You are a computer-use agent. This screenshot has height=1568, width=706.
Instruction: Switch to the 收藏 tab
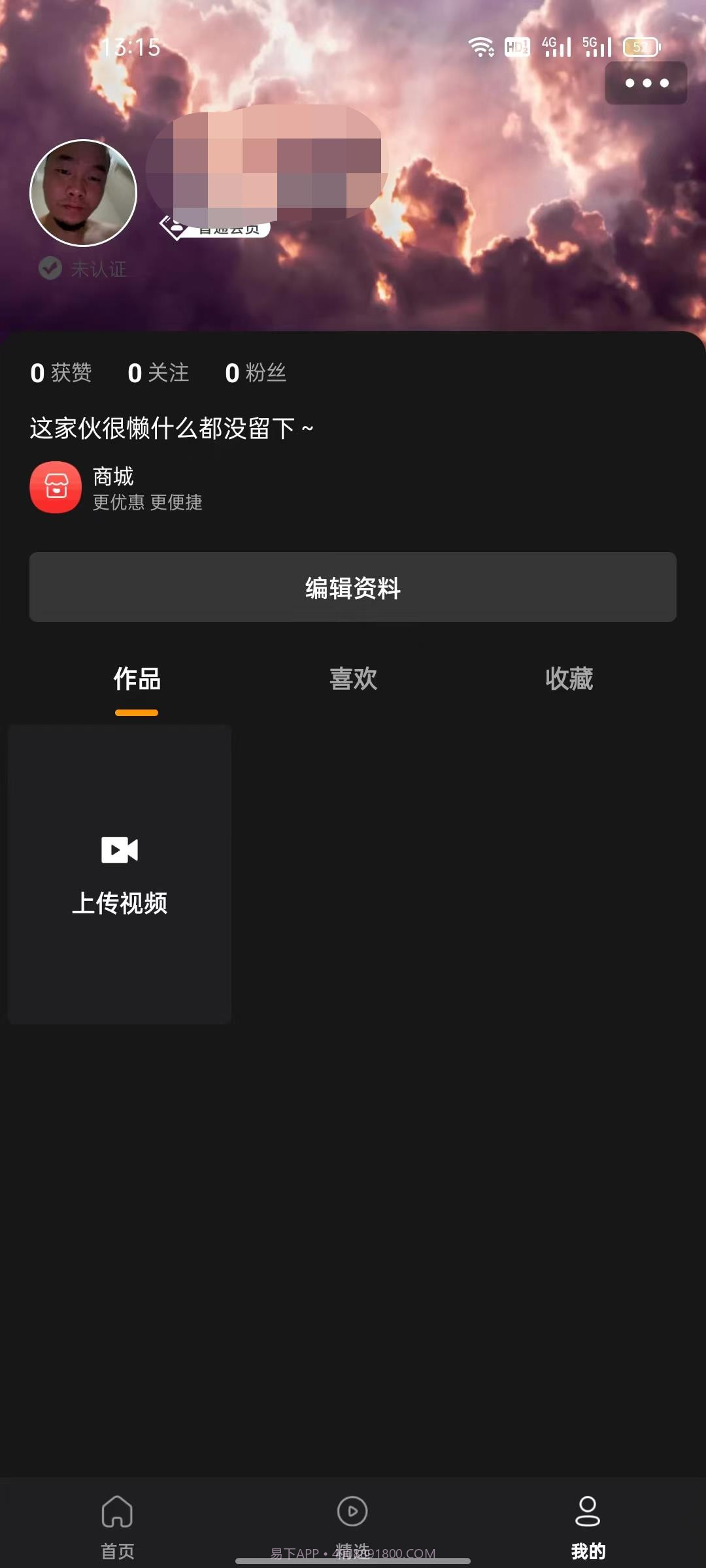569,679
